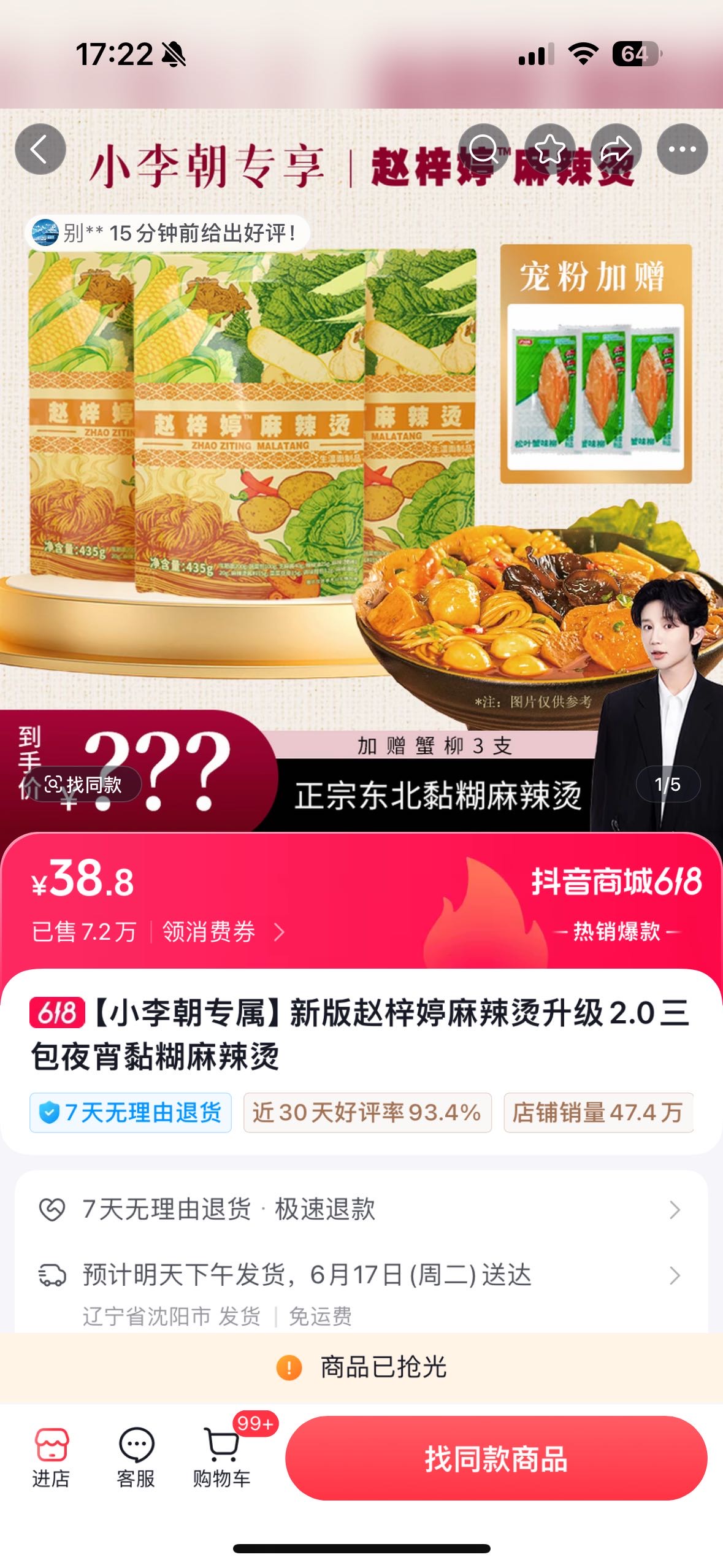The height and width of the screenshot is (1568, 723).
Task: Favorite this product with the star icon
Action: tap(550, 149)
